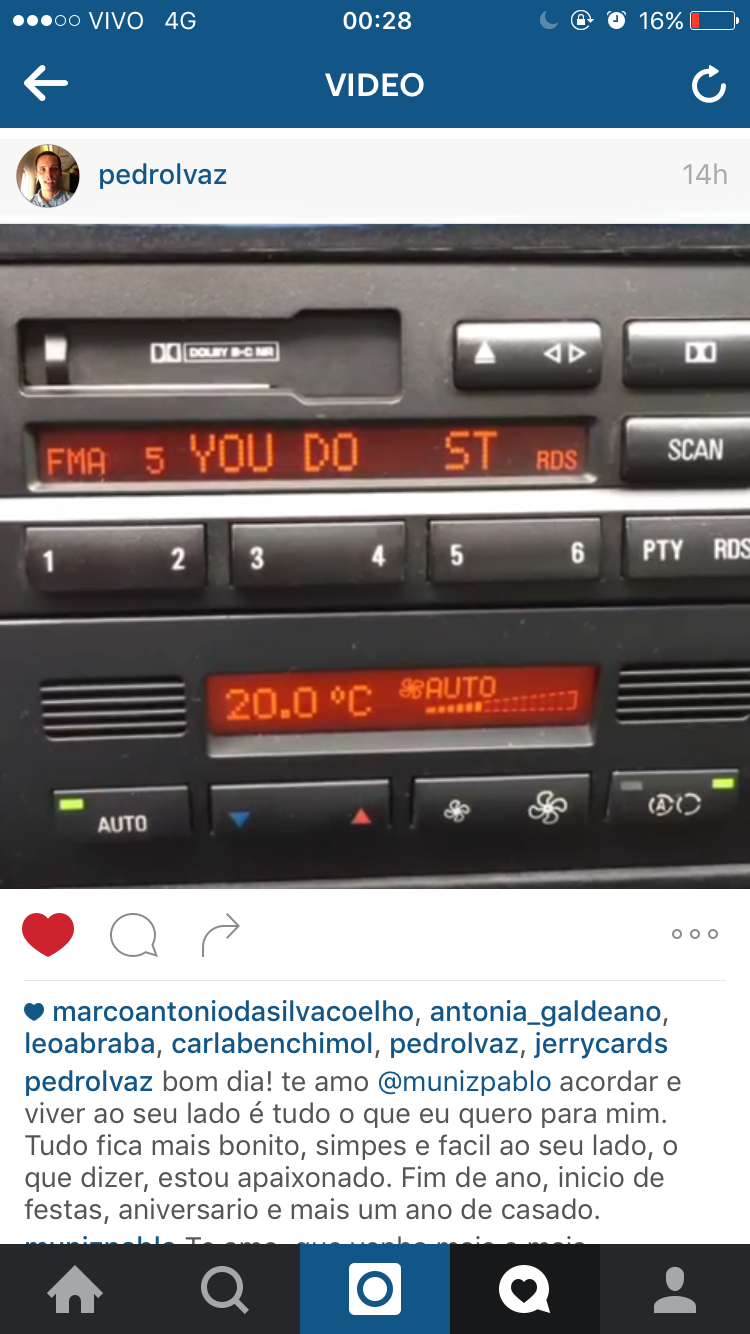Share this post via arrow icon
Screen dimensions: 750x1334
(220, 935)
